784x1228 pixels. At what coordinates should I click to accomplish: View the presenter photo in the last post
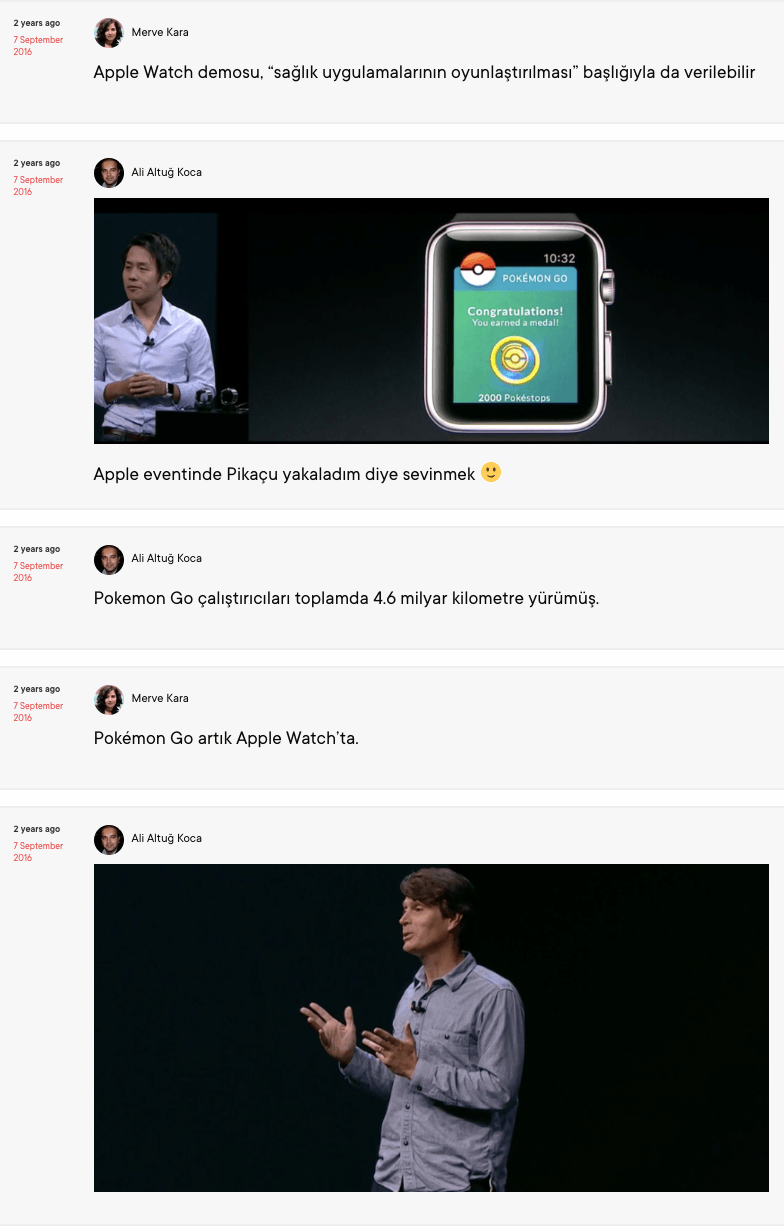tap(431, 1027)
